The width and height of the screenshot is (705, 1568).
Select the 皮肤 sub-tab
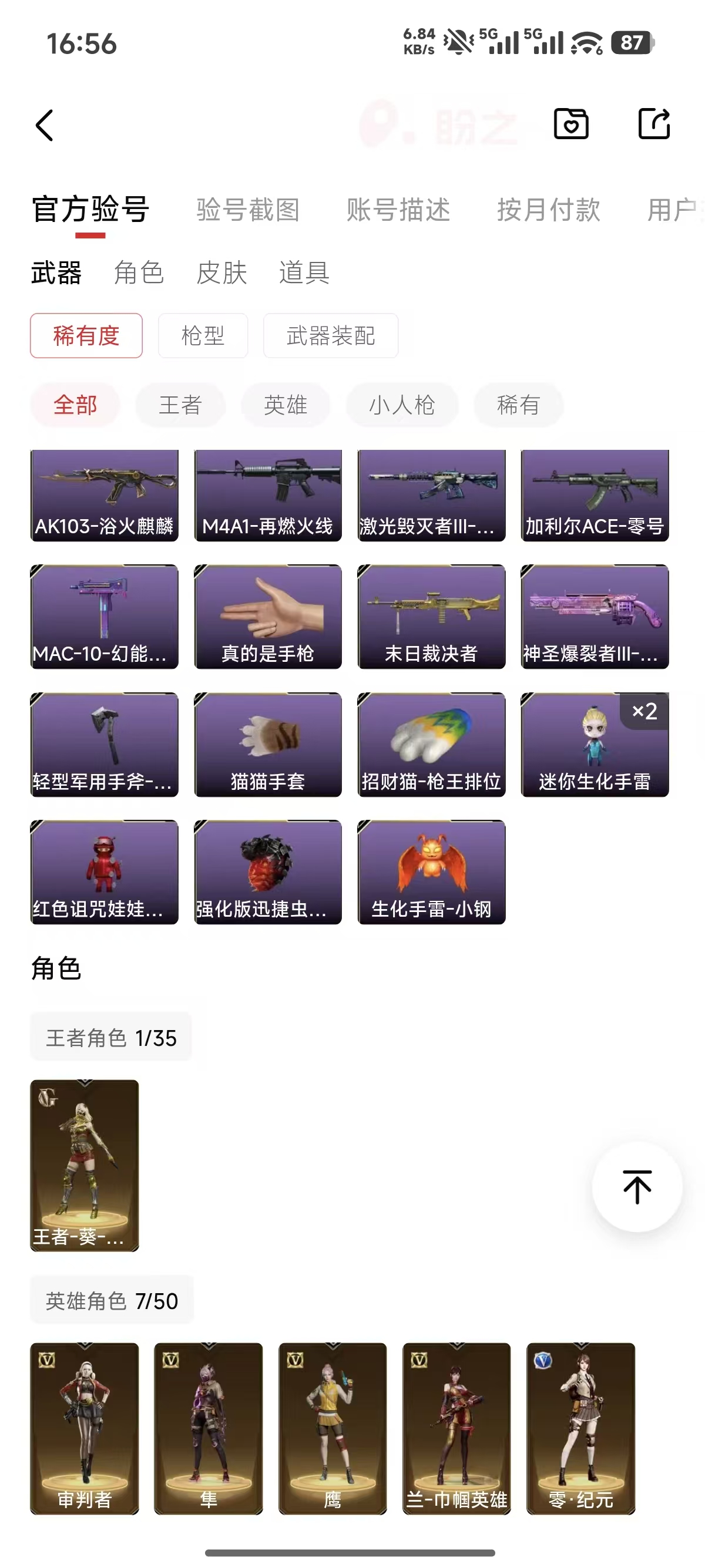pyautogui.click(x=221, y=272)
